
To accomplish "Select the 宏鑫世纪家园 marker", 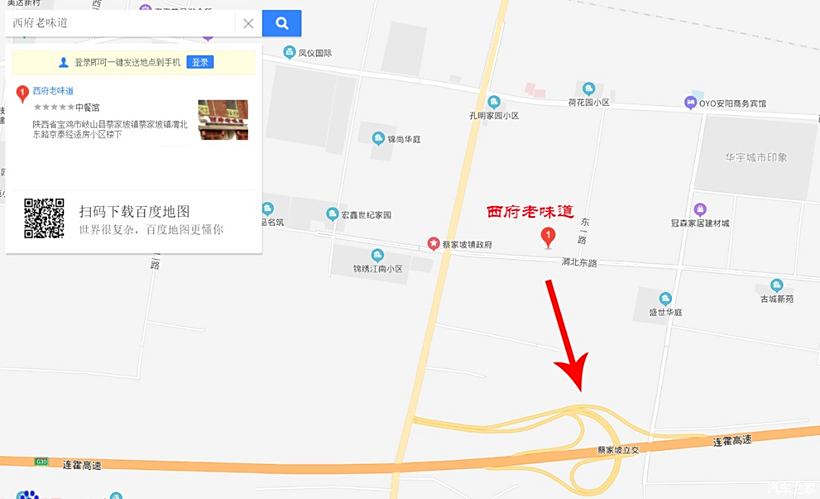I will [332, 213].
